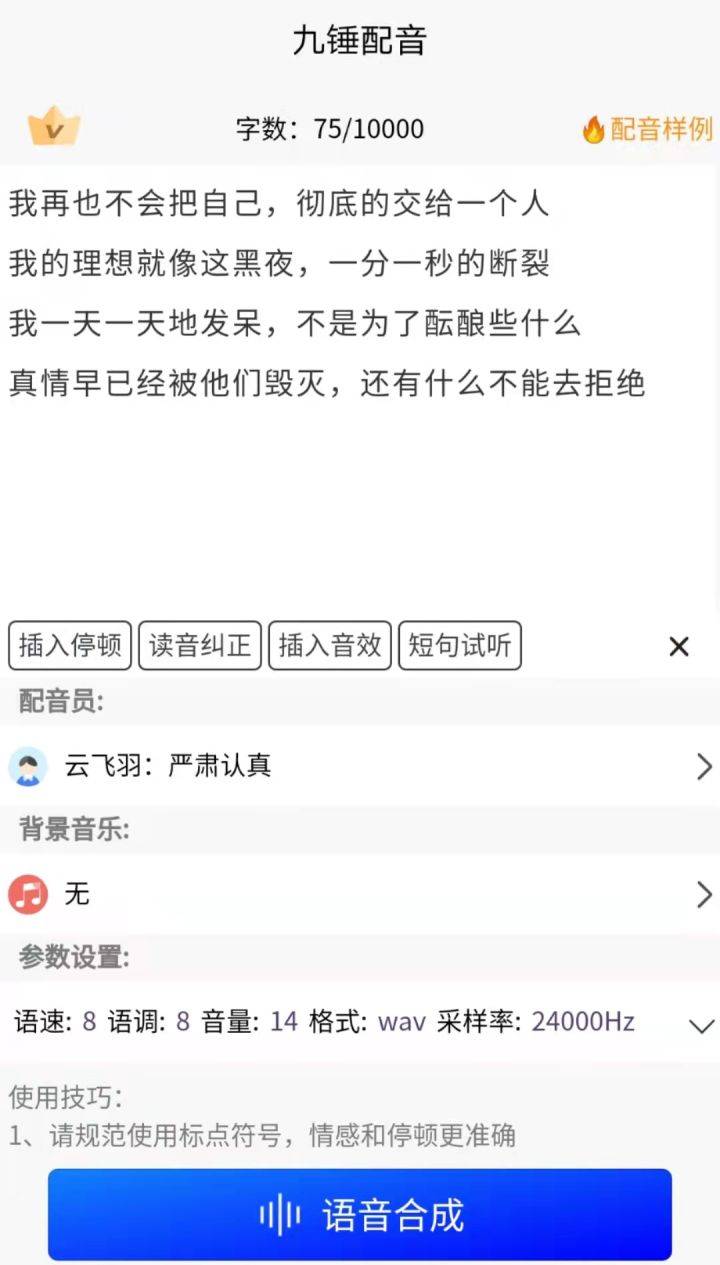Tap 插入停顿 to insert a pause
The width and height of the screenshot is (720, 1265).
(x=70, y=646)
